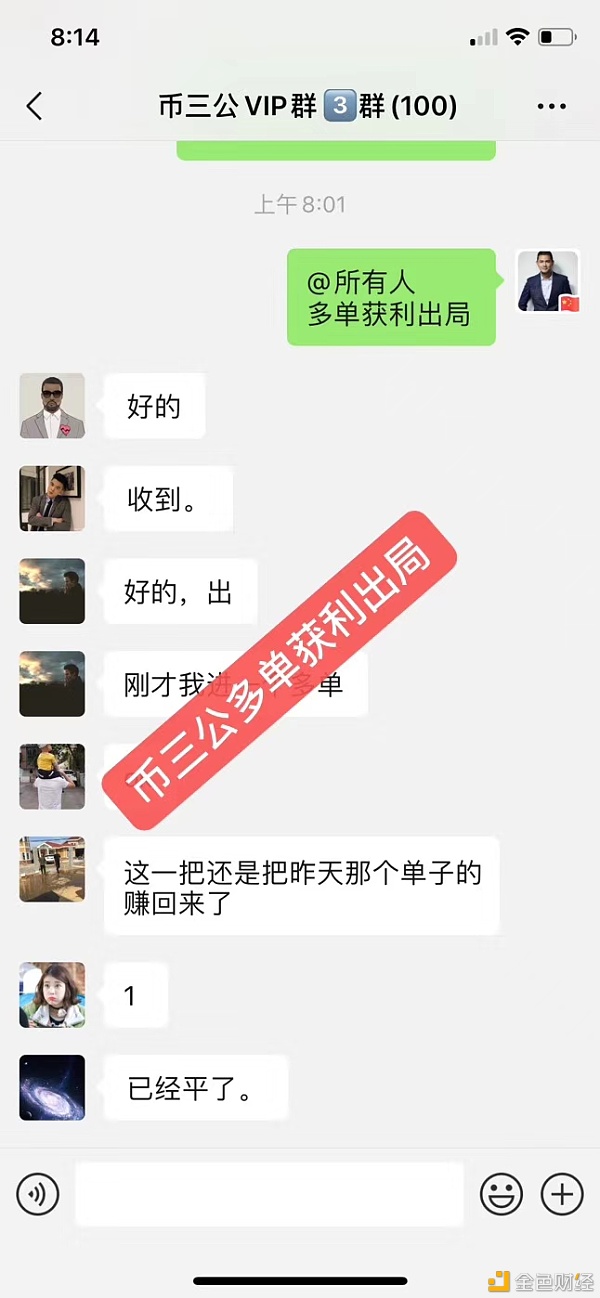Open profile of sender who posted 多单获利出局
The image size is (600, 1298).
pyautogui.click(x=547, y=281)
